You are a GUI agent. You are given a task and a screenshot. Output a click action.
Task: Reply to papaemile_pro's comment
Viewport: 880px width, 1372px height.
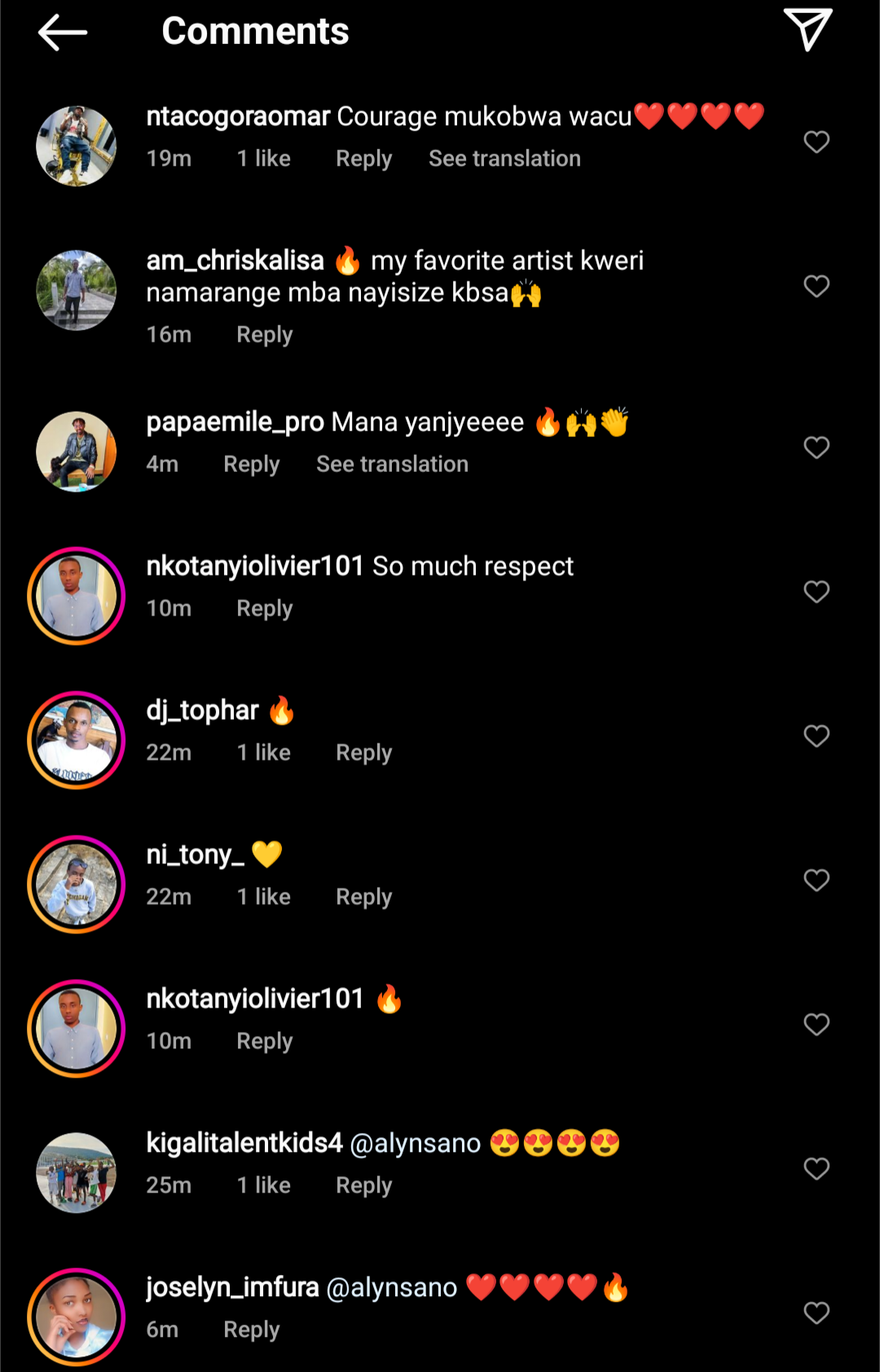tap(251, 465)
